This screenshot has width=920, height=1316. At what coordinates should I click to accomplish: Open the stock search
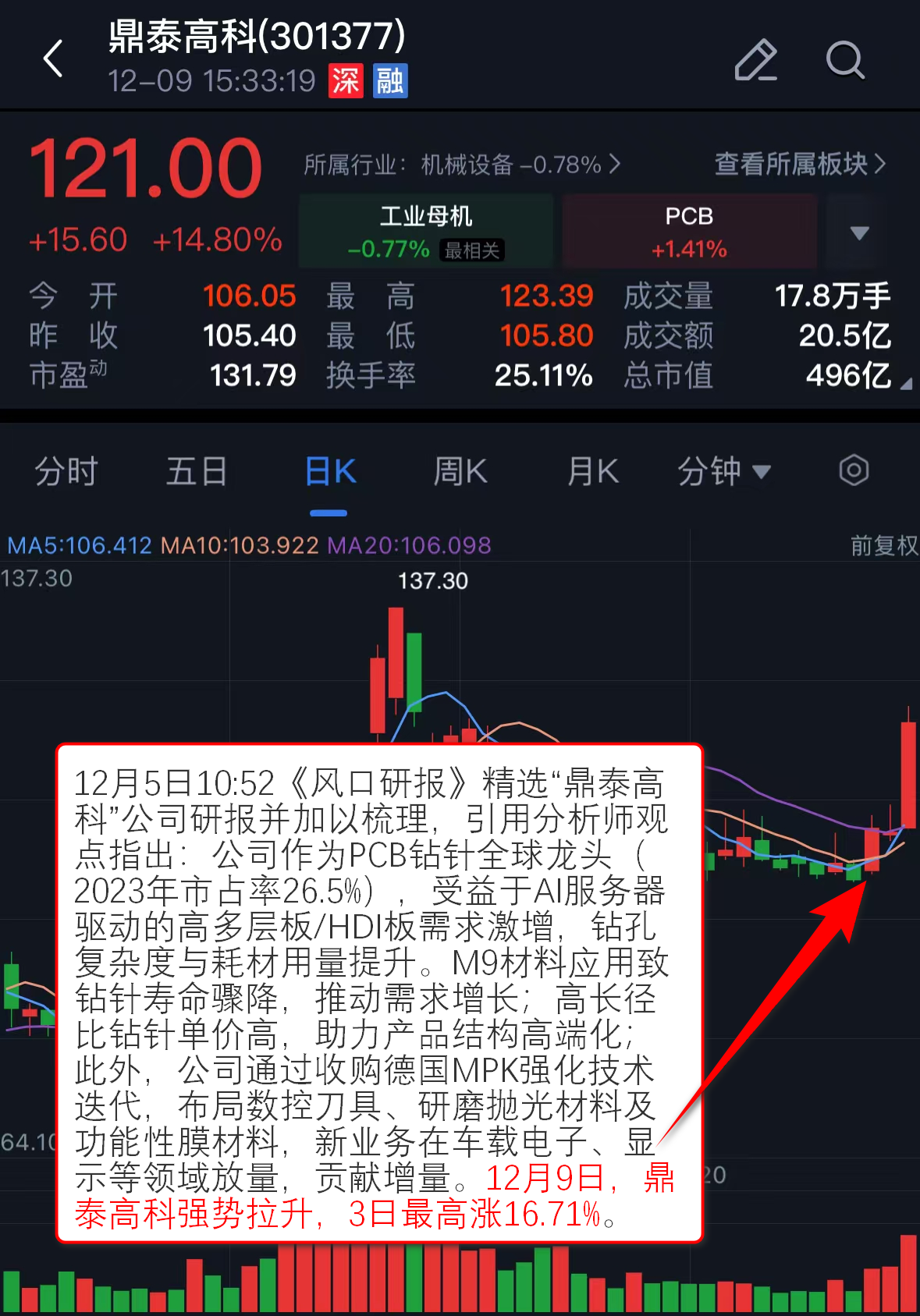pos(845,60)
